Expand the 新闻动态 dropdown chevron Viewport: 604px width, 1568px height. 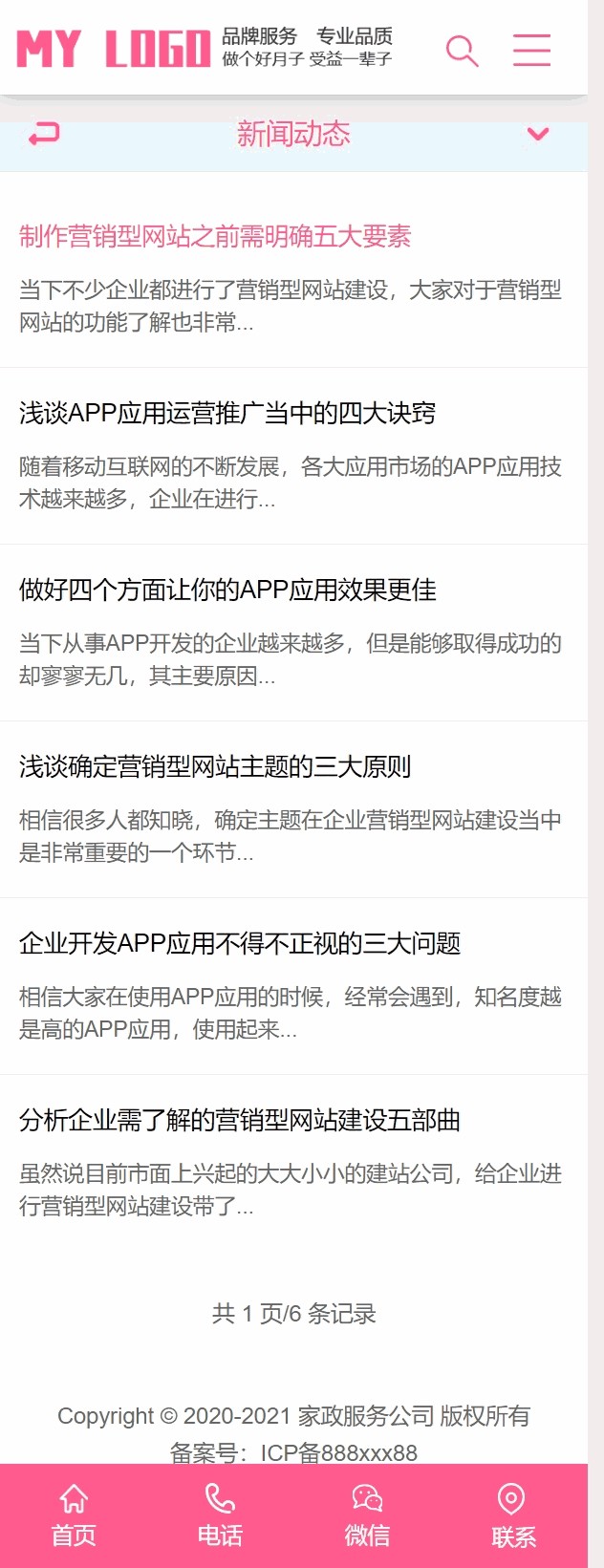538,134
